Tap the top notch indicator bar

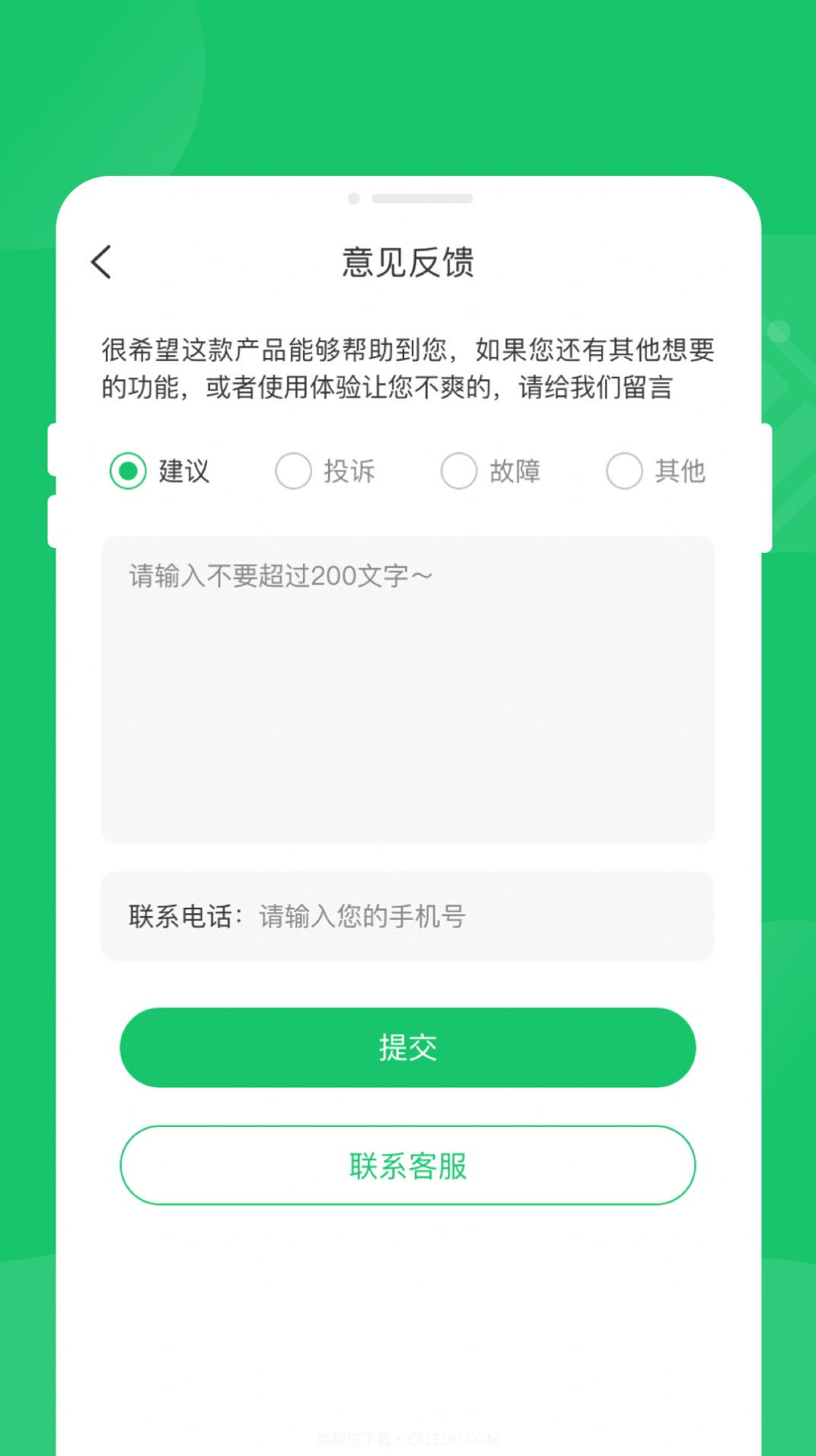click(x=421, y=199)
